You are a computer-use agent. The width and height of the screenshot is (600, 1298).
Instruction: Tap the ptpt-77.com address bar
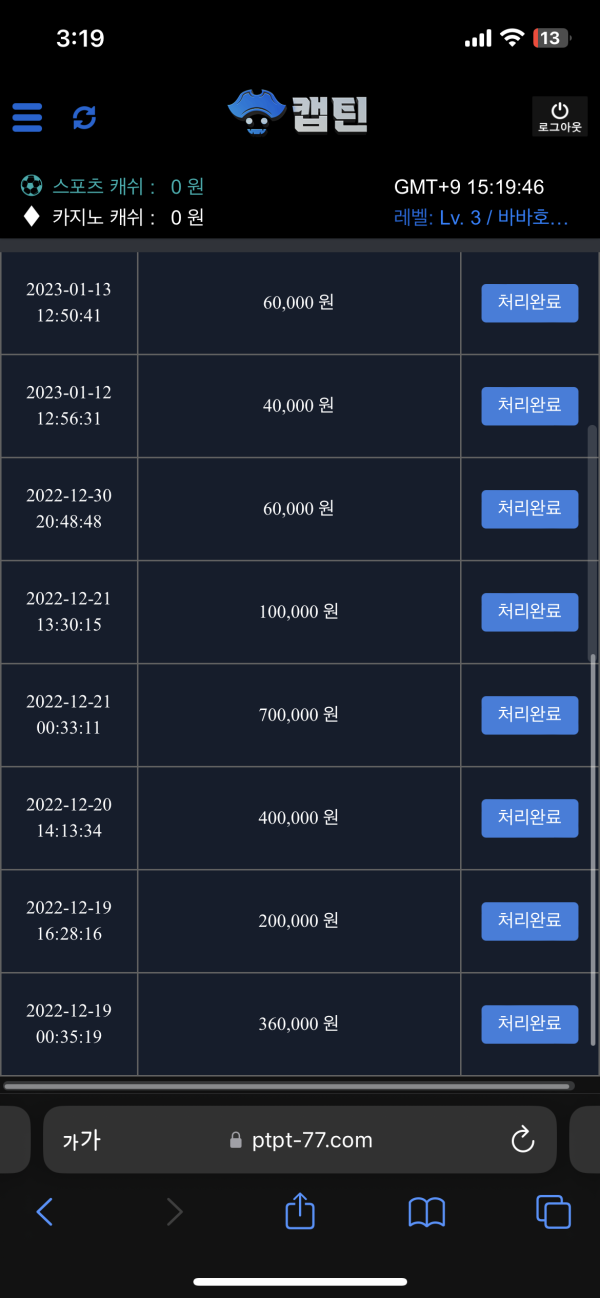click(x=300, y=1140)
